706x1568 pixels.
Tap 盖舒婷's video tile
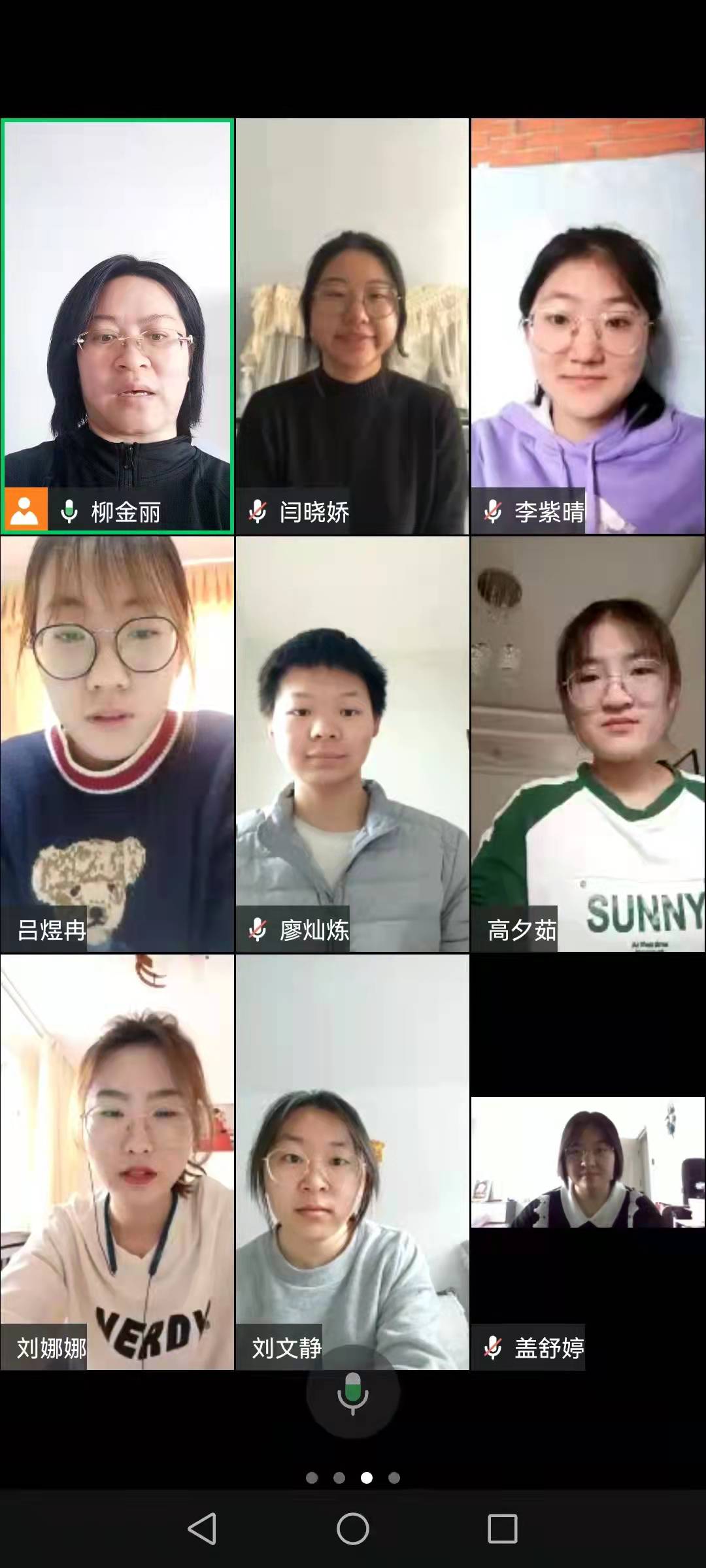588,1162
